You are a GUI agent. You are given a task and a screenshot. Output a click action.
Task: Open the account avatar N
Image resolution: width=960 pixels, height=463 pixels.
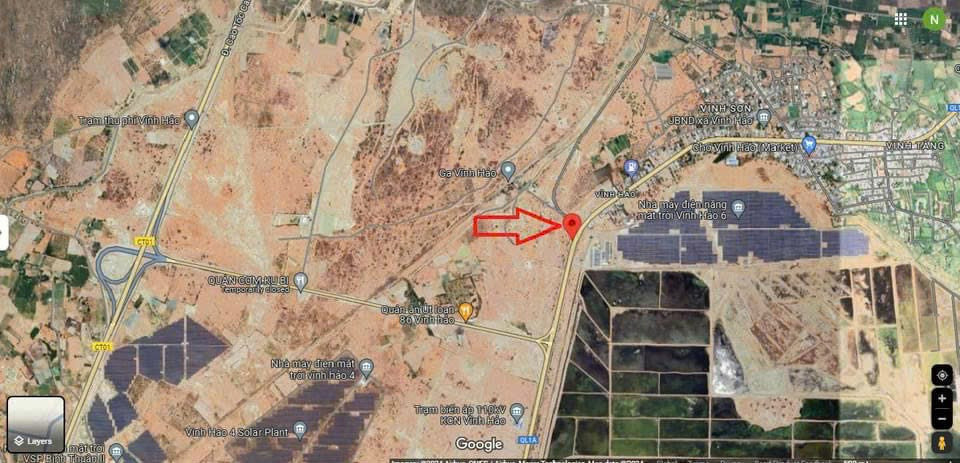click(x=933, y=18)
